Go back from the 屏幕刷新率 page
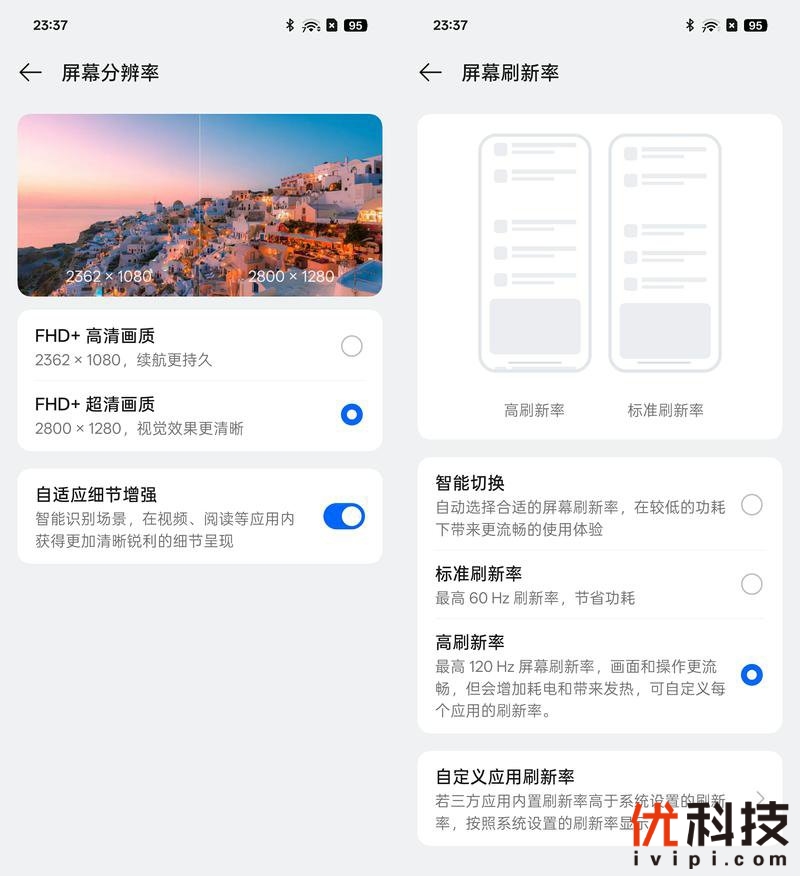This screenshot has height=876, width=800. pyautogui.click(x=431, y=72)
